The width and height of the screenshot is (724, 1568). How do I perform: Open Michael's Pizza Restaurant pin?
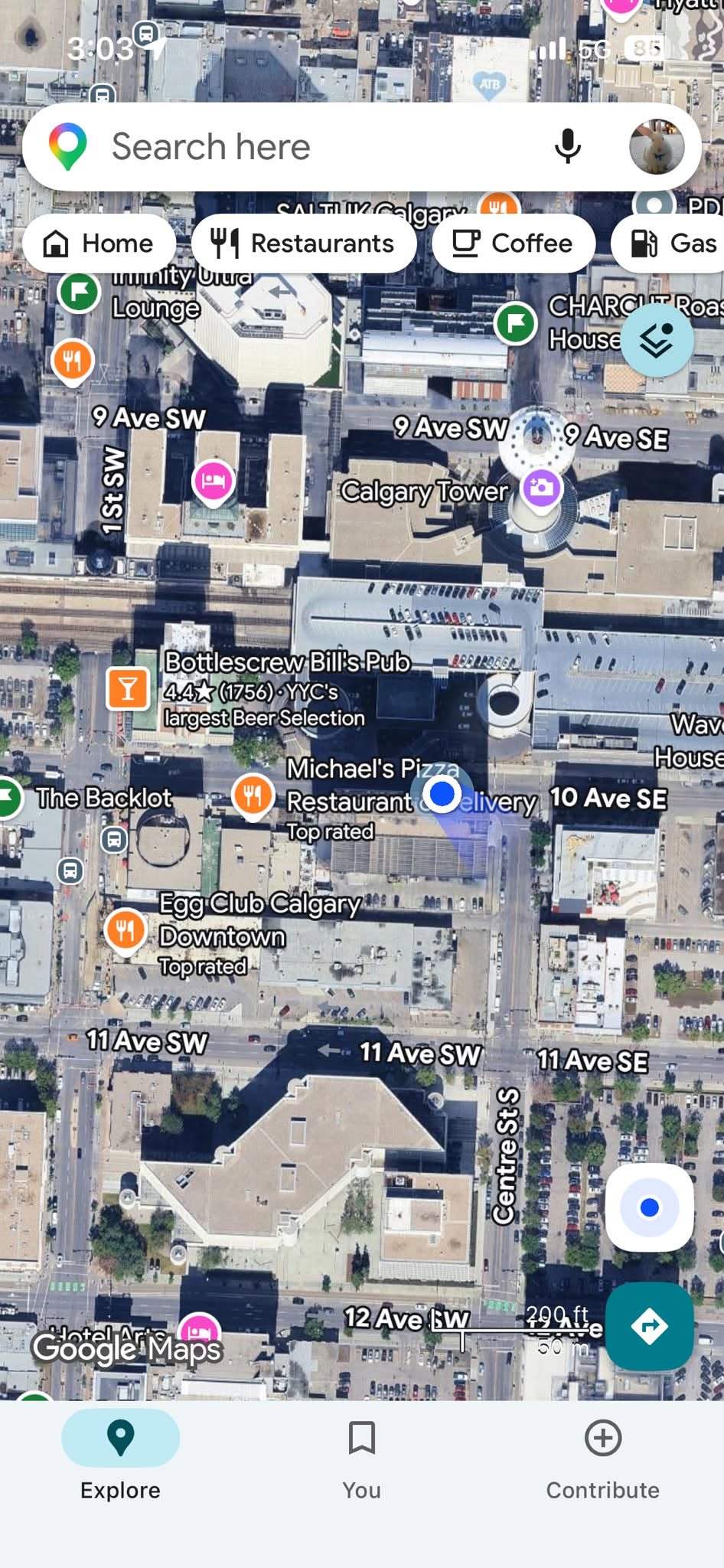pos(253,795)
